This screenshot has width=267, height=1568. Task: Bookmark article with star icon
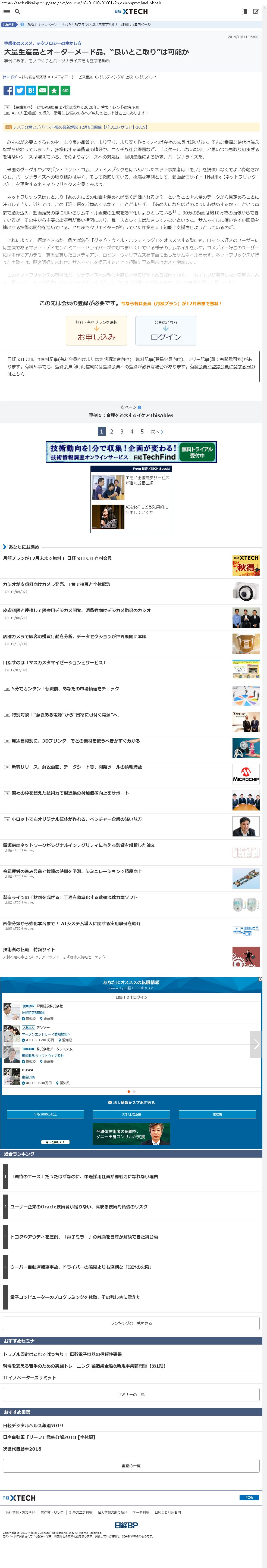(54, 90)
